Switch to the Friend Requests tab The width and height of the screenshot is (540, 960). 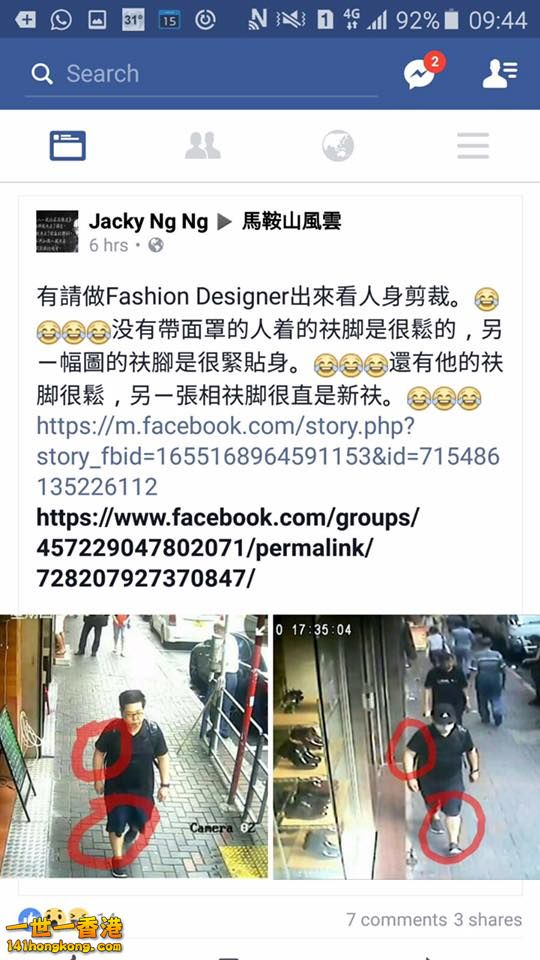(x=203, y=146)
